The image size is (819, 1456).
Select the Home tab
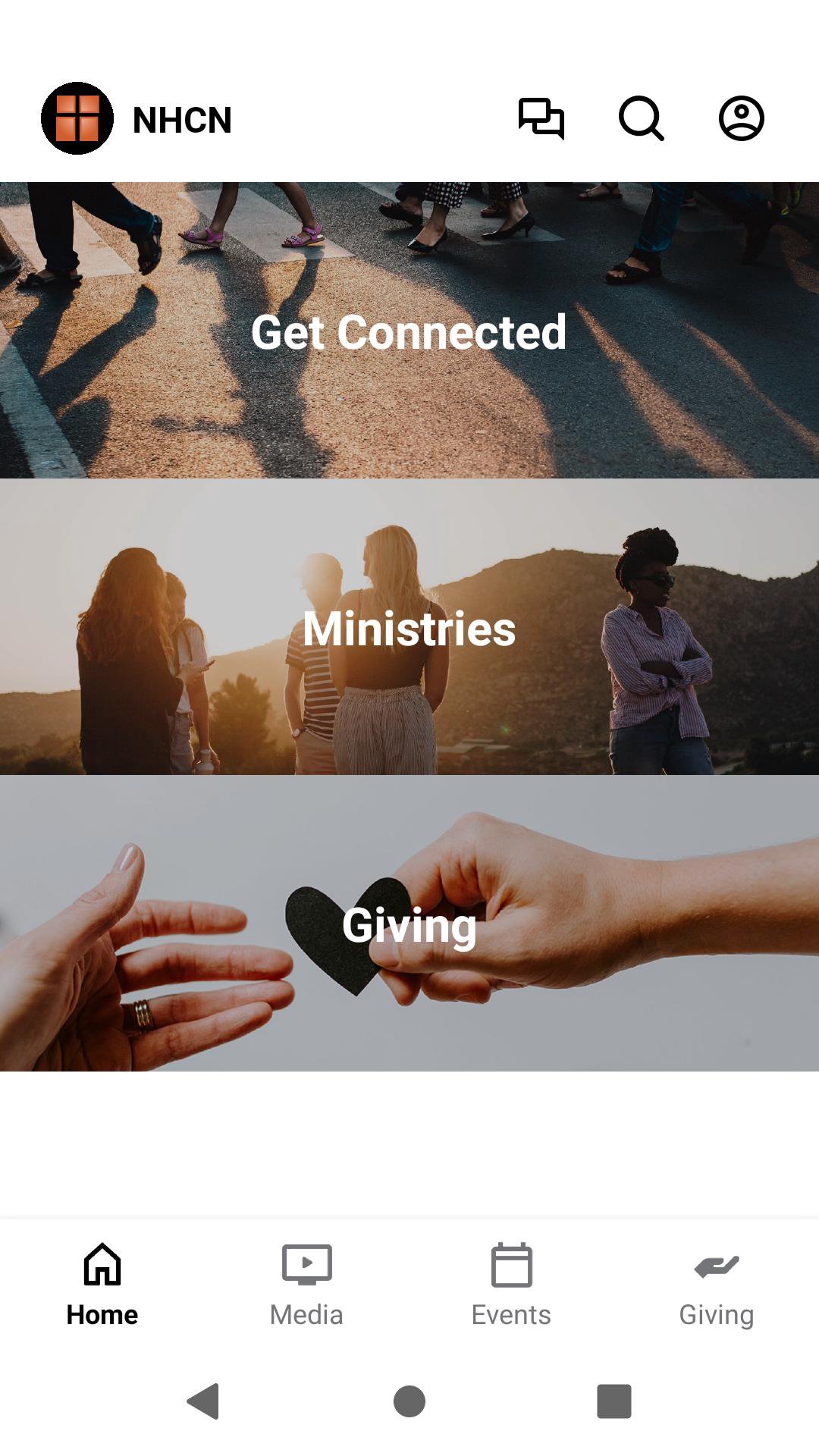[102, 1285]
